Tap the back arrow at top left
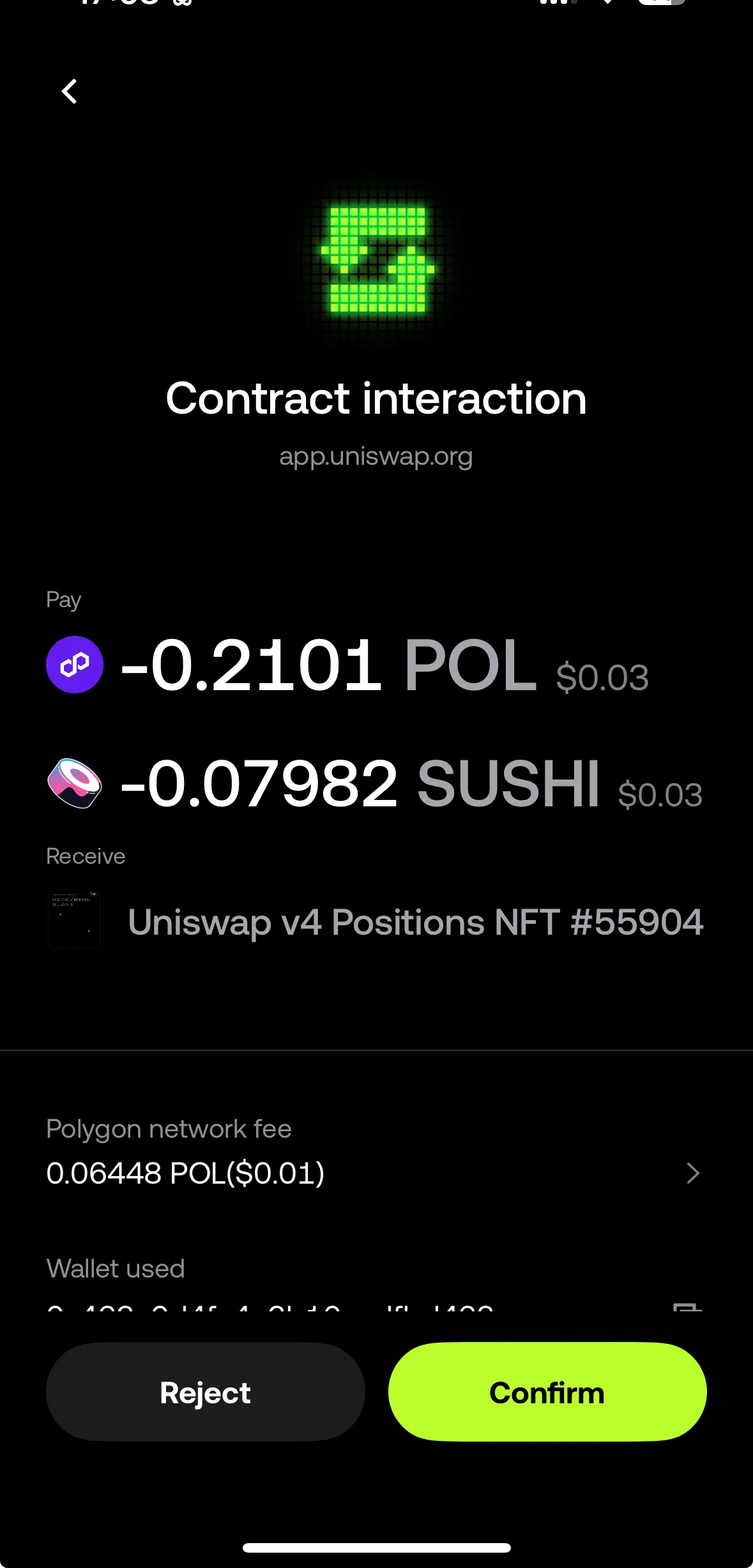 click(70, 91)
